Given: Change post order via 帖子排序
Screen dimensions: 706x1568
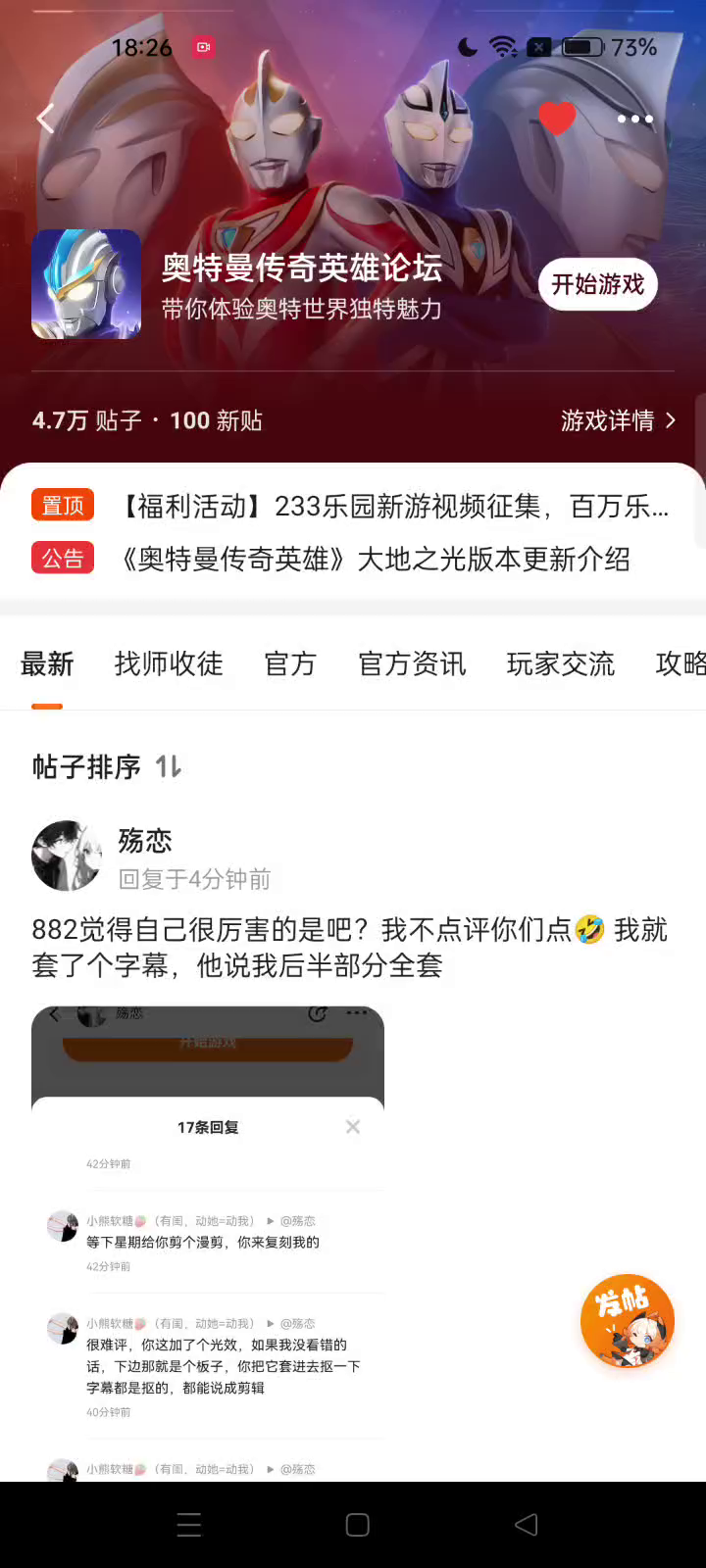Looking at the screenshot, I should point(106,766).
